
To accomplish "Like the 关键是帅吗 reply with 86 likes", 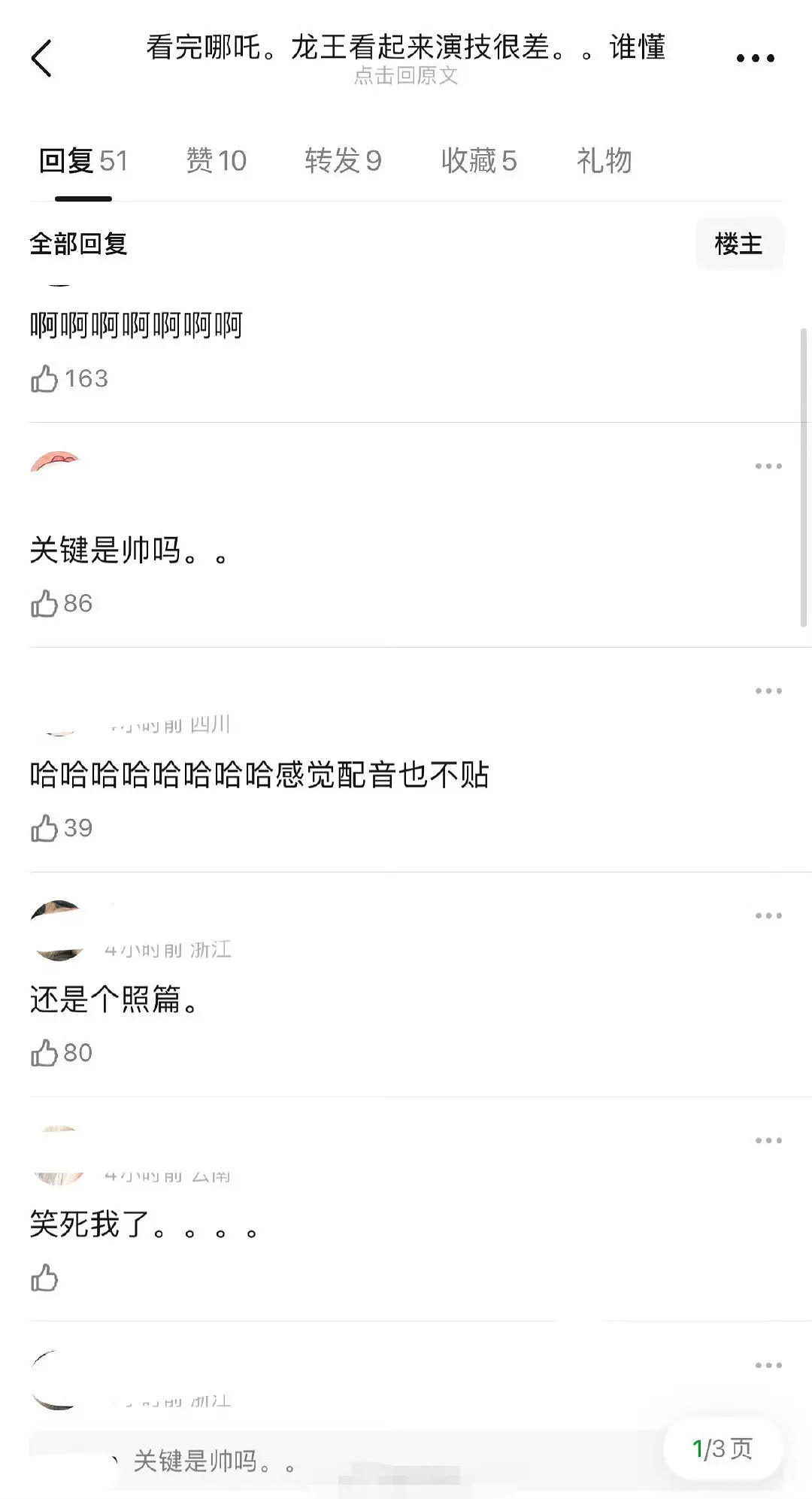I will [44, 603].
